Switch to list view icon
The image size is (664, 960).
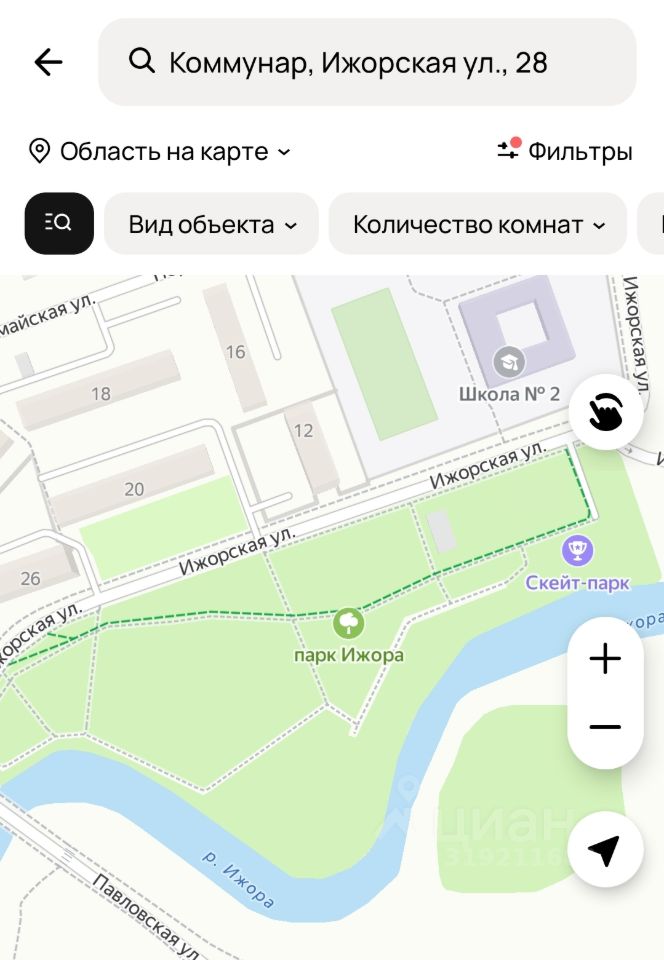[x=59, y=223]
